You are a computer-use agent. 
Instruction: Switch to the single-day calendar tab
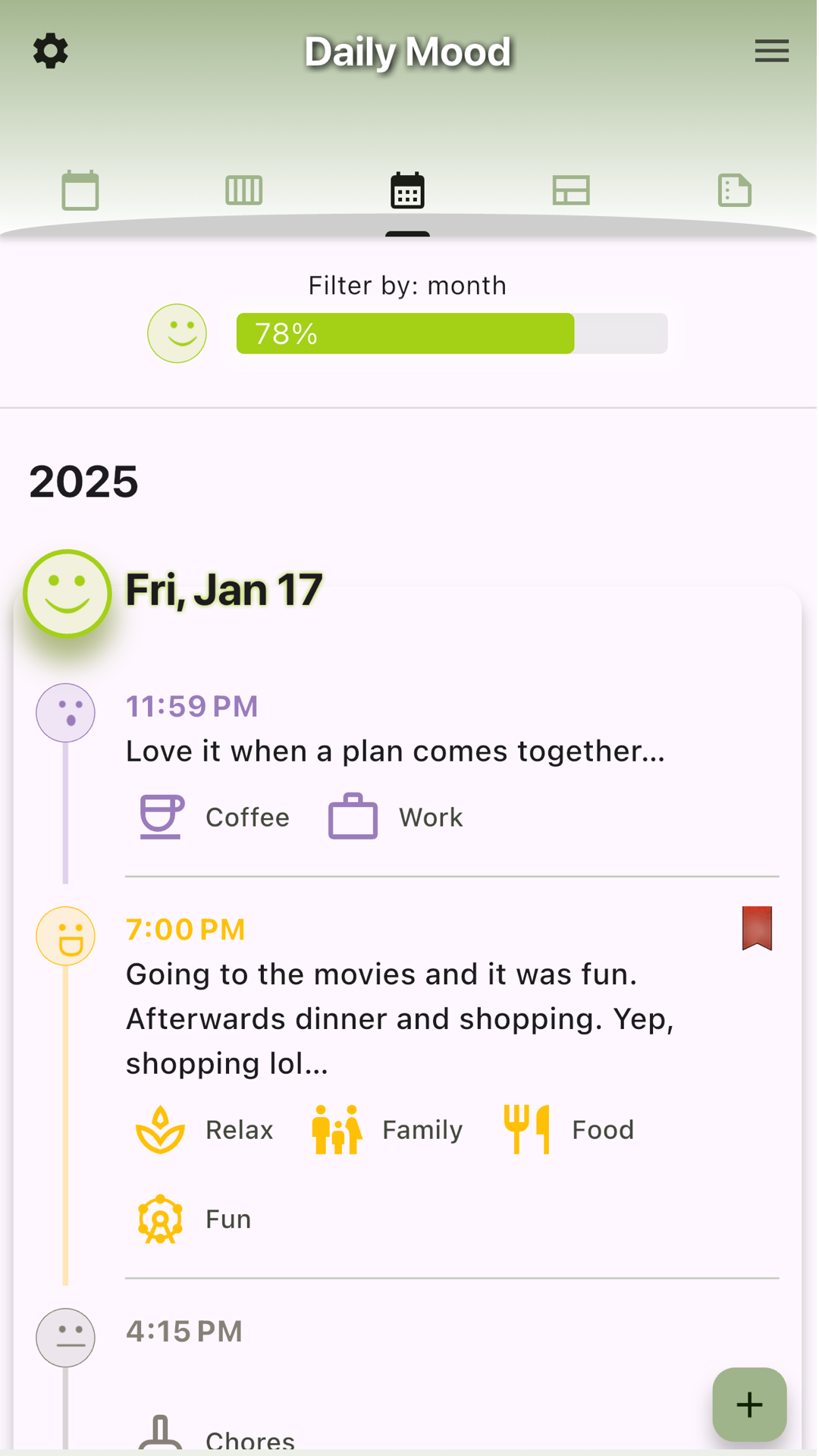click(80, 190)
